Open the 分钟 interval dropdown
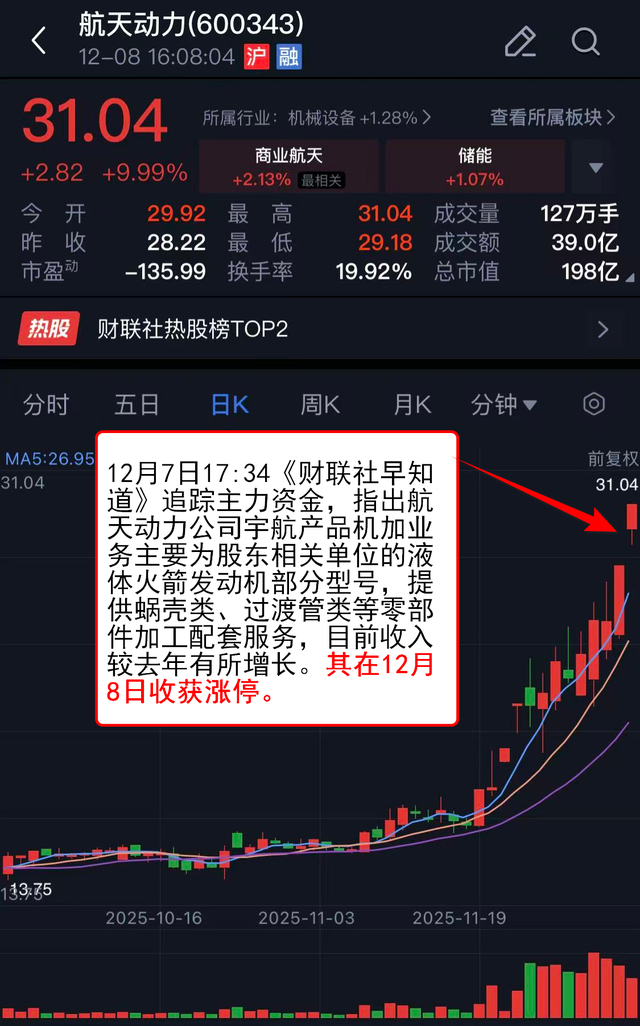640x1026 pixels. pyautogui.click(x=504, y=405)
